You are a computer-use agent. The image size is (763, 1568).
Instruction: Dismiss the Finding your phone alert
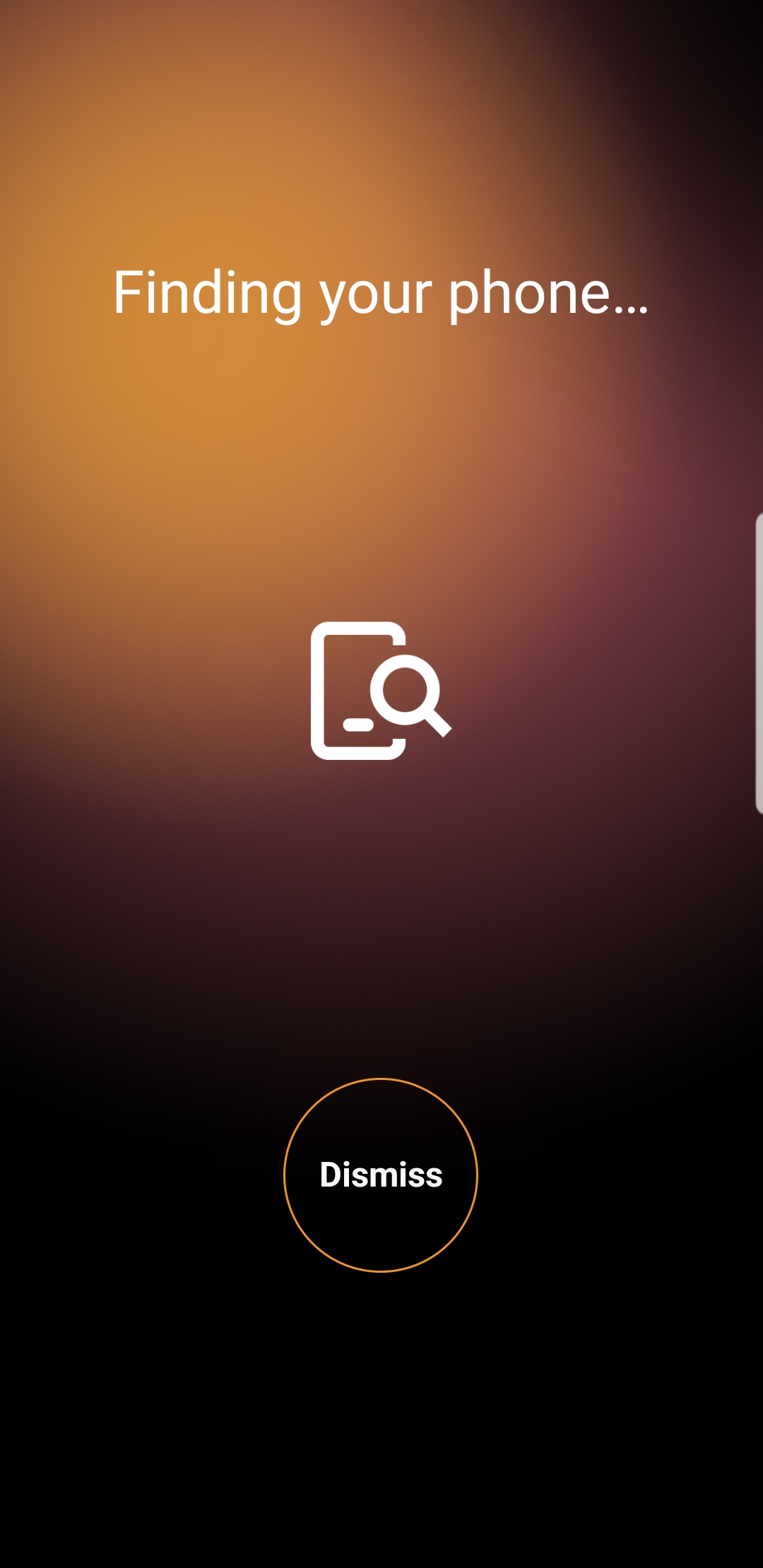[381, 1175]
